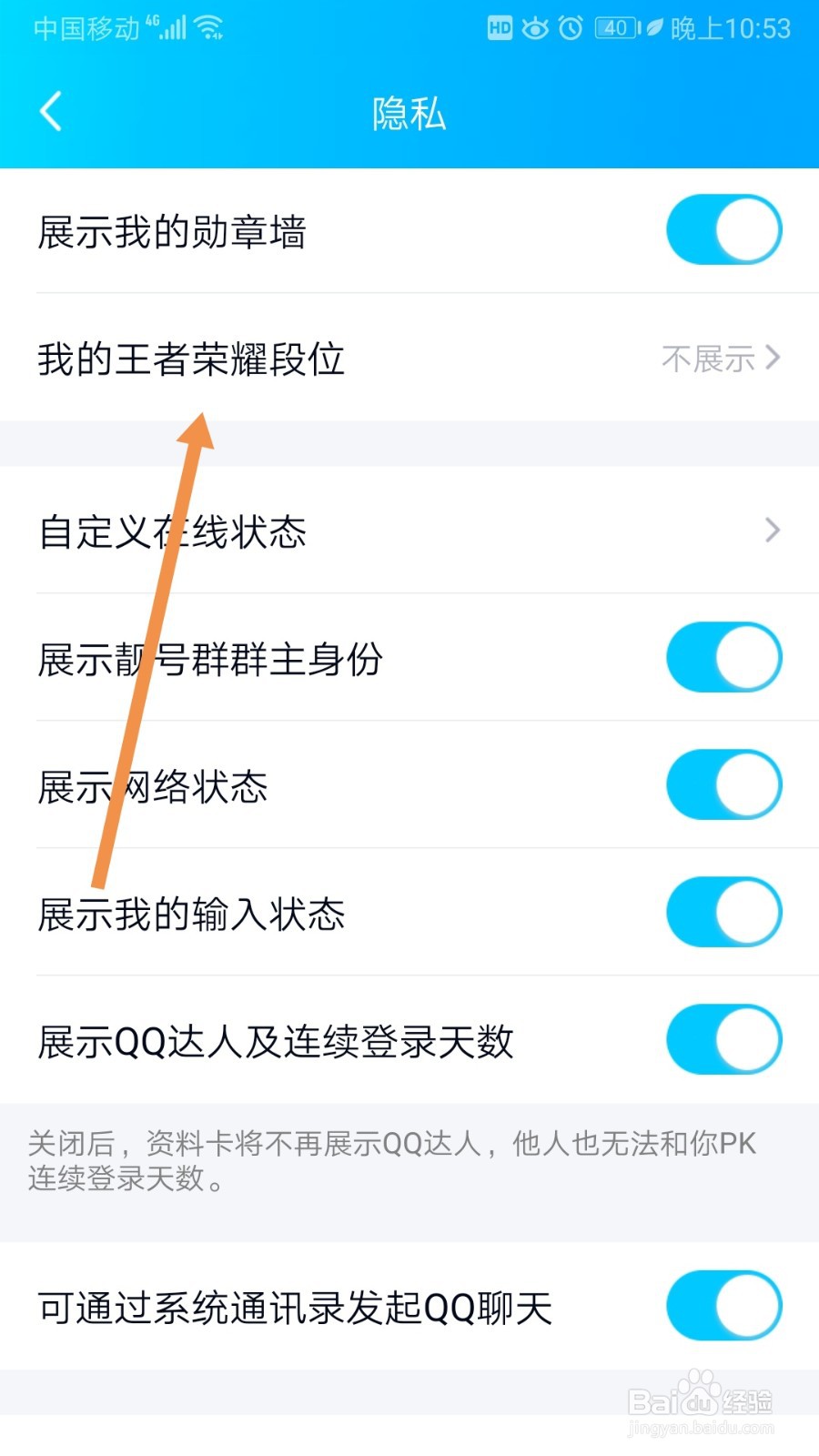Turn off 展示QQ达人及连续登录天数
The image size is (819, 1456).
click(723, 1039)
